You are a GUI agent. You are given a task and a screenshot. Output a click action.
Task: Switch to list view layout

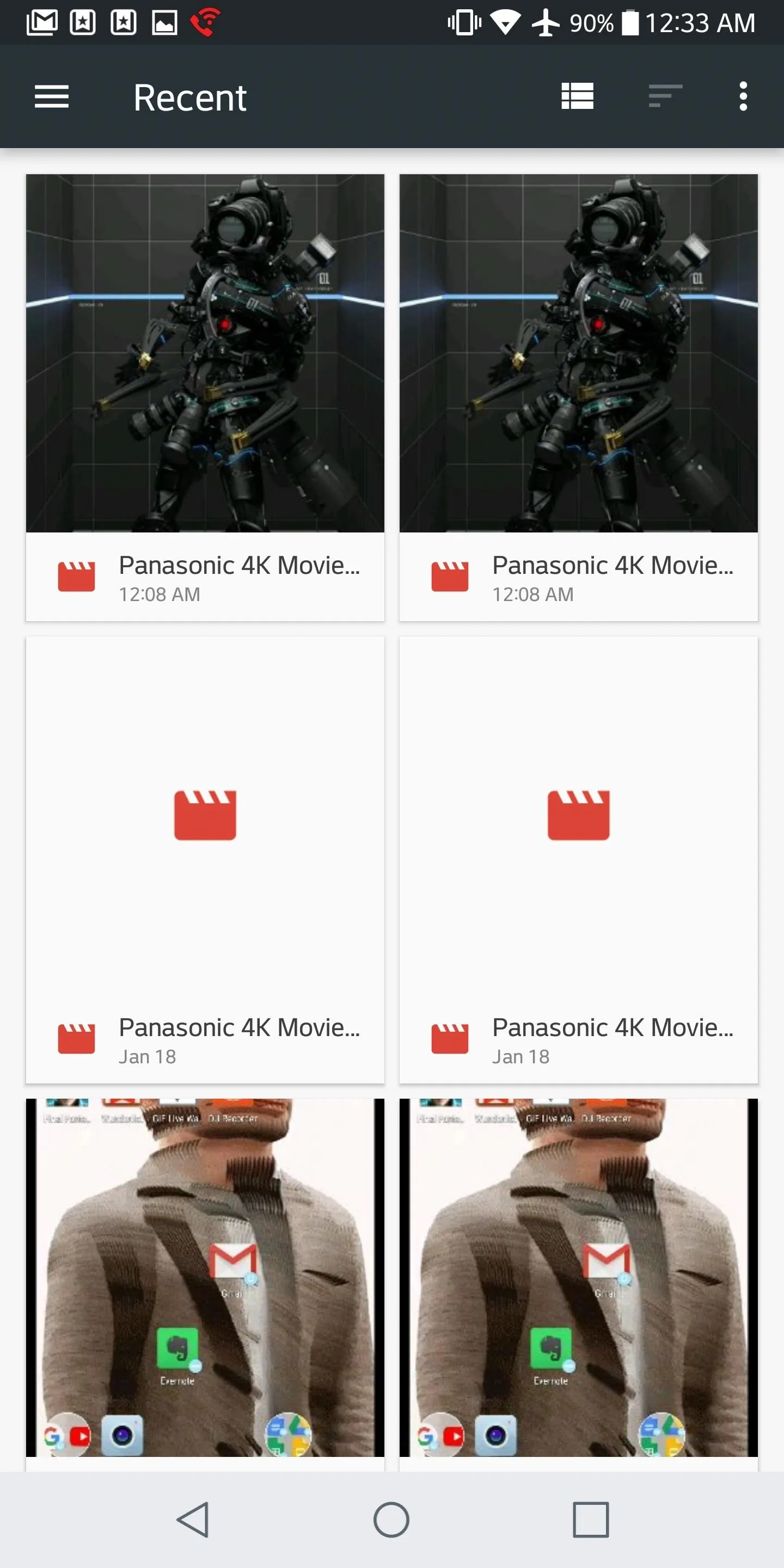(x=577, y=96)
